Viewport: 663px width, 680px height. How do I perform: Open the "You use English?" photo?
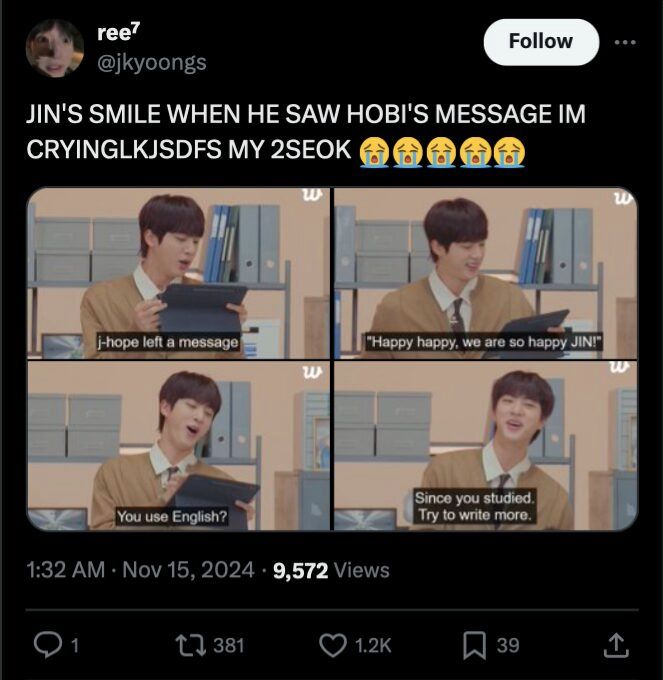178,446
